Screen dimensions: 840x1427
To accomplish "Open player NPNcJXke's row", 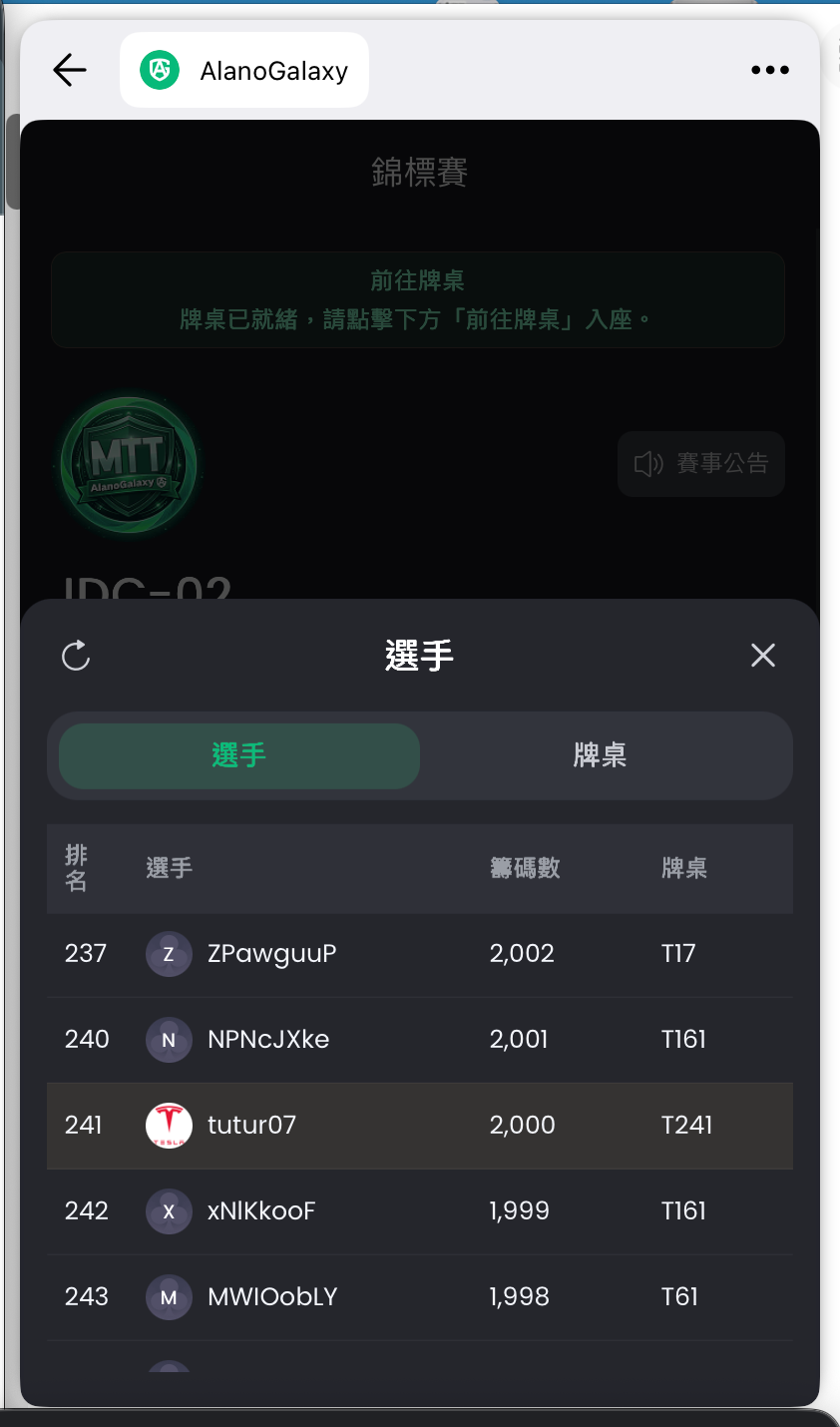I will click(420, 1040).
